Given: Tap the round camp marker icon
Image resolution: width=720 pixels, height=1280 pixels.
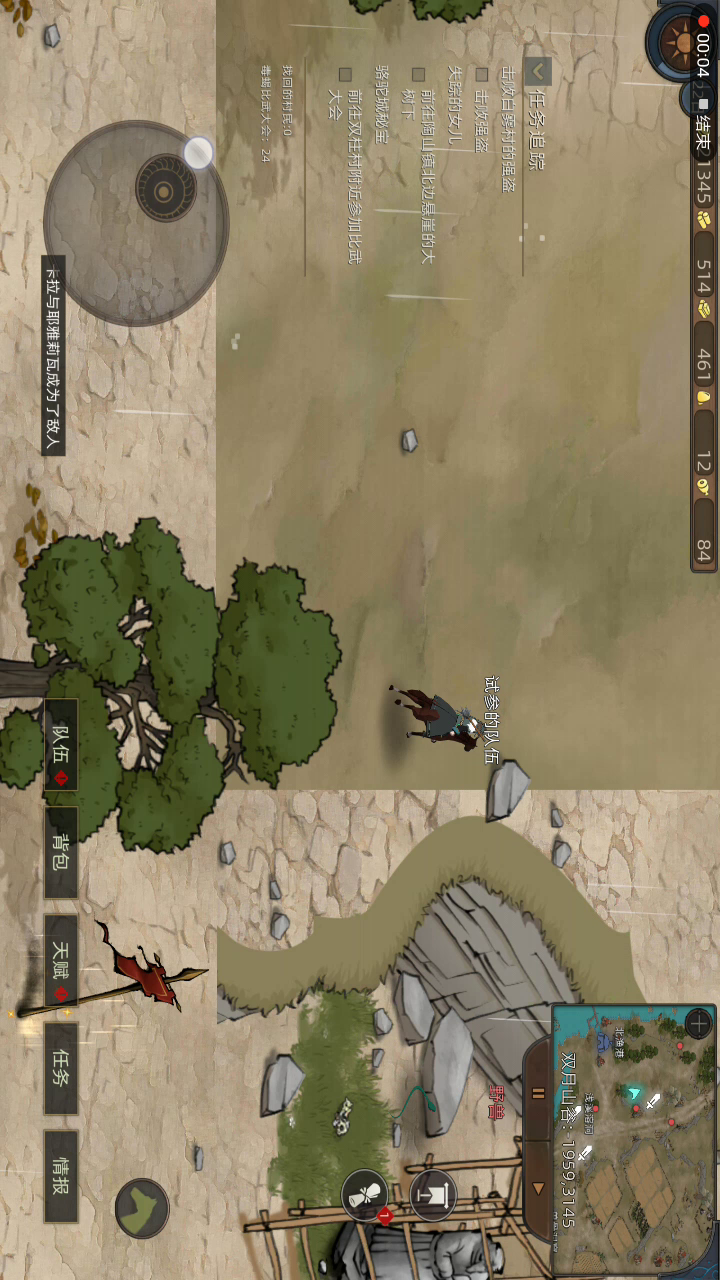Looking at the screenshot, I should (433, 1194).
